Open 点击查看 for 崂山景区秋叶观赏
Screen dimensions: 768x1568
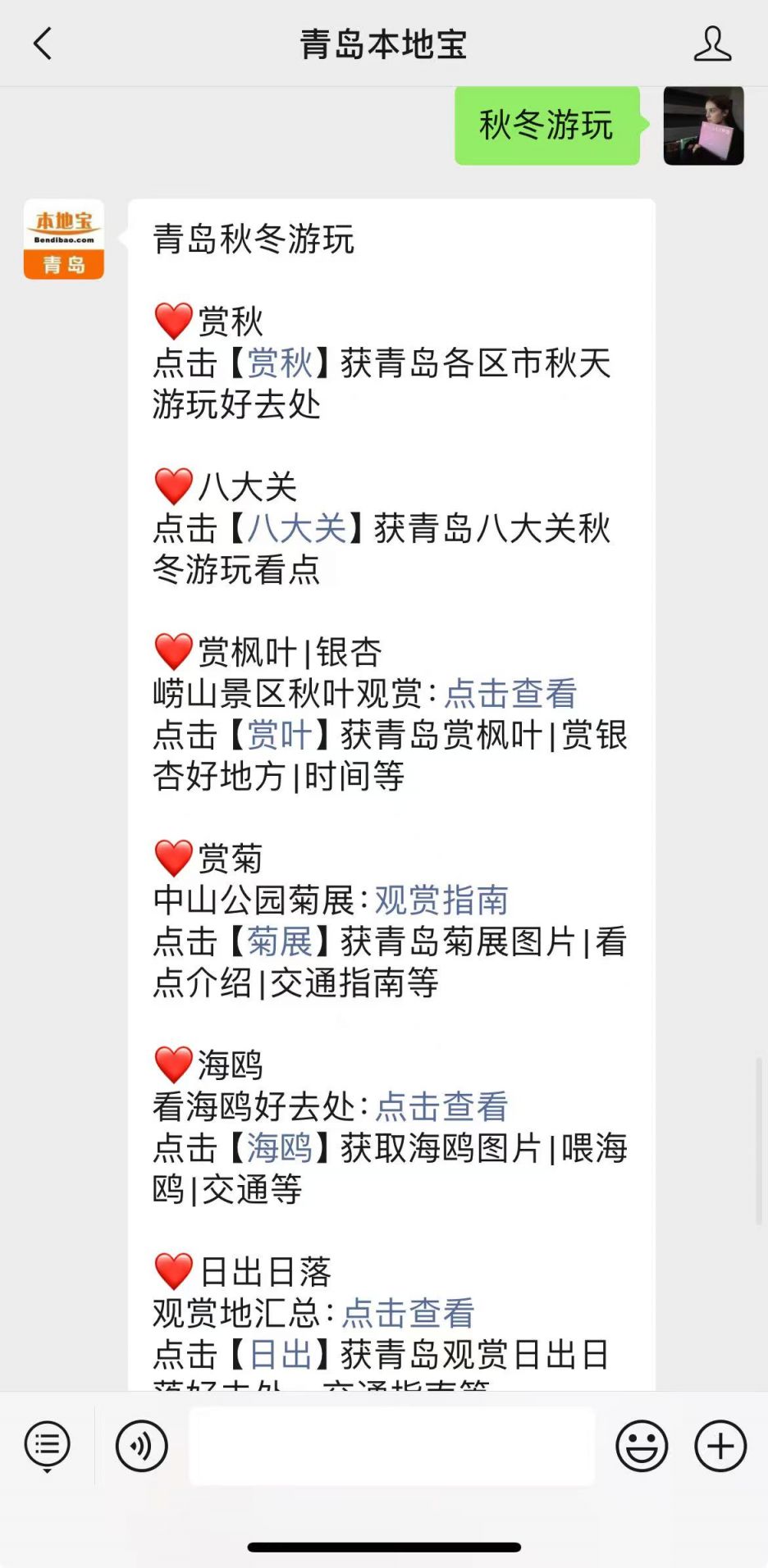pos(510,694)
